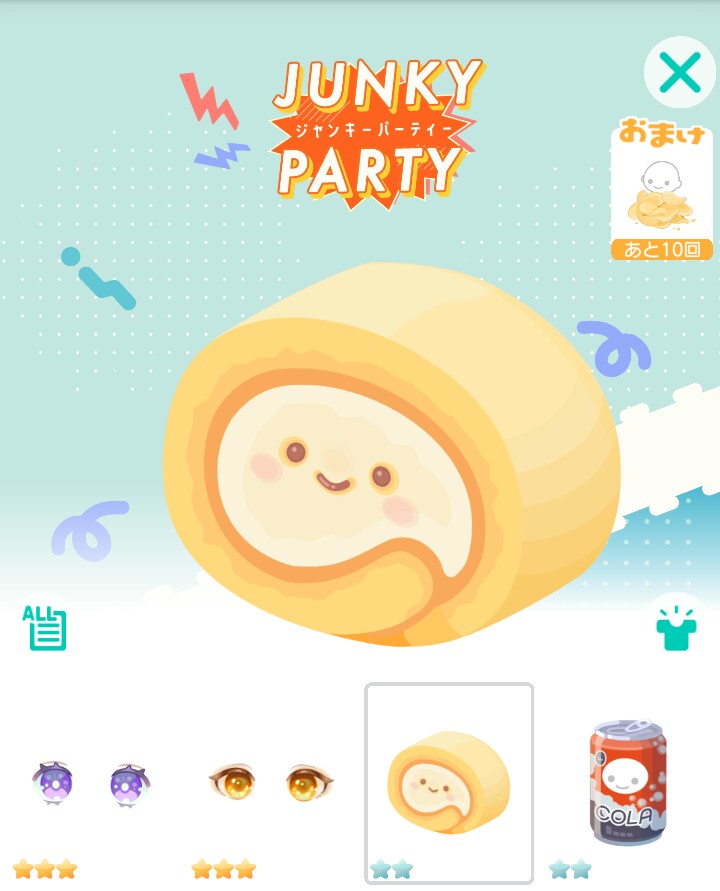Image resolution: width=720 pixels, height=891 pixels.
Task: Select the orange eyes item thumbnail
Action: [x=270, y=783]
